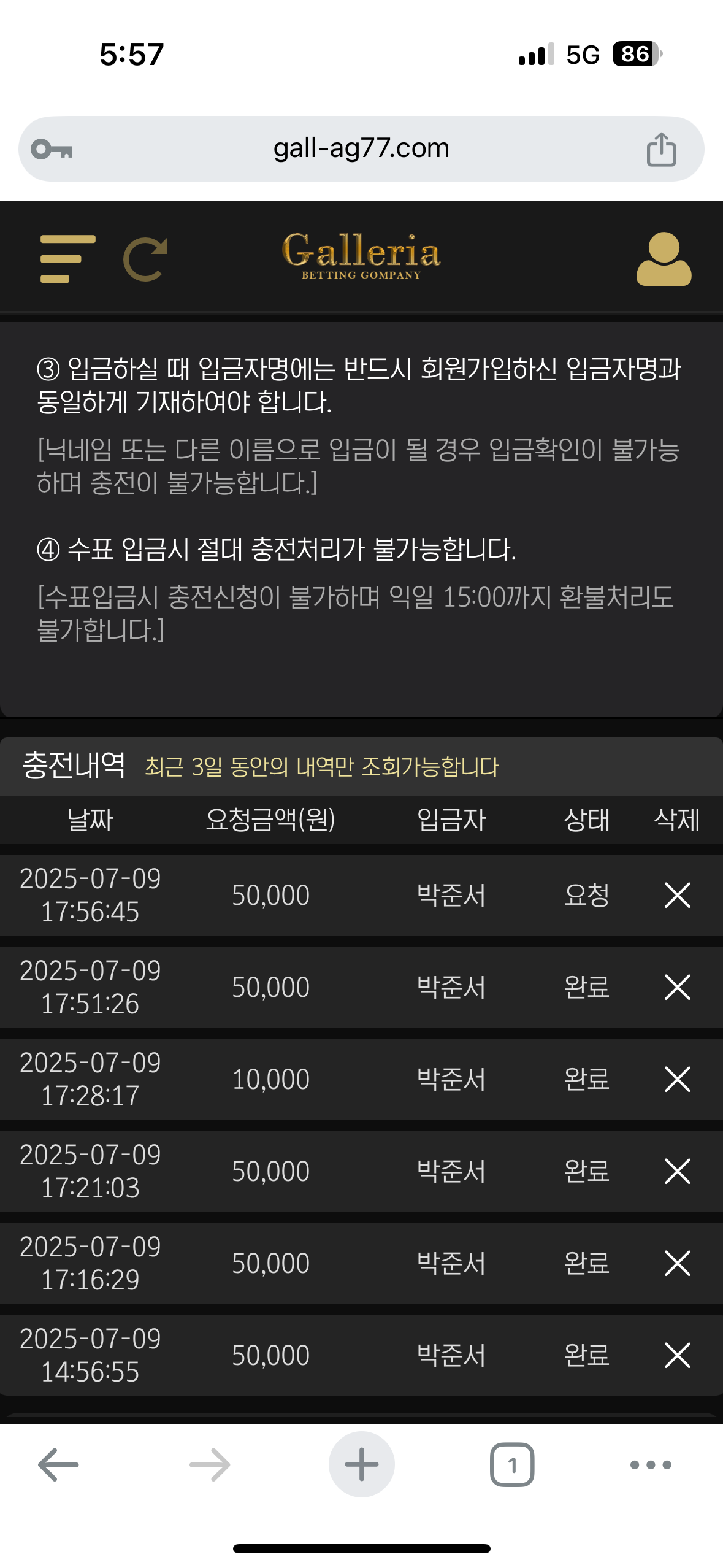Delete the 17:51:26 charge record

(677, 987)
